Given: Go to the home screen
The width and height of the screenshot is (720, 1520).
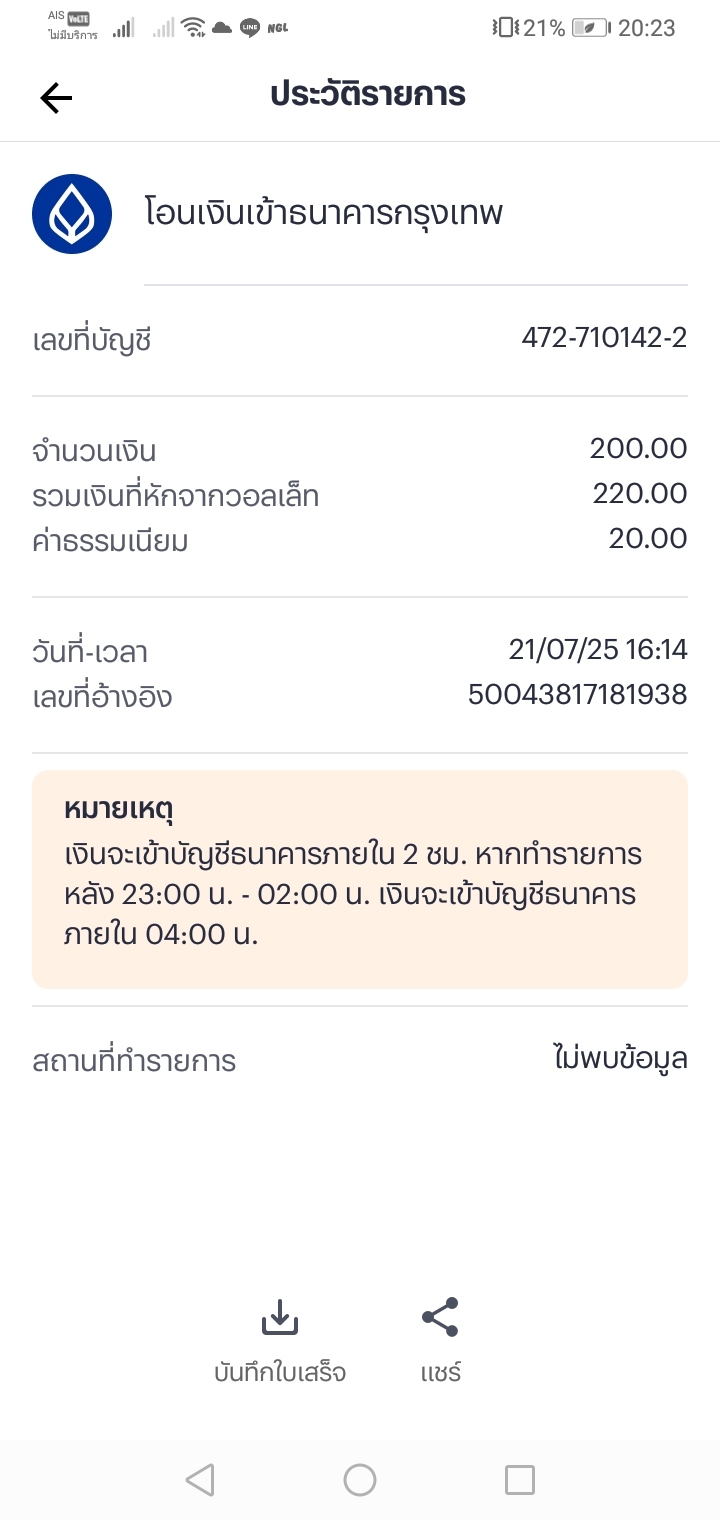Looking at the screenshot, I should point(360,1480).
